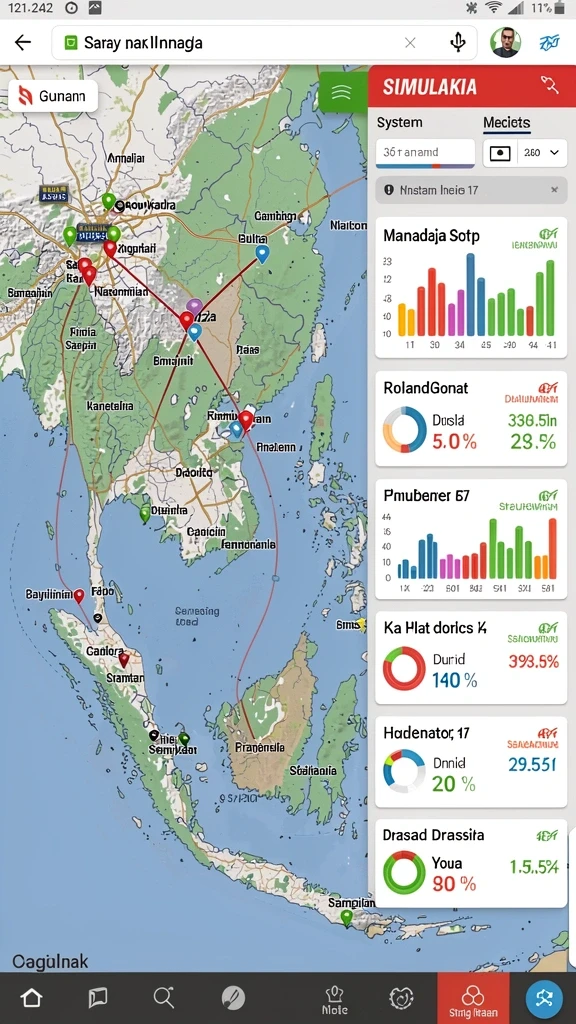Open the Drasad Drassita card
576x1024 pixels.
[x=471, y=864]
